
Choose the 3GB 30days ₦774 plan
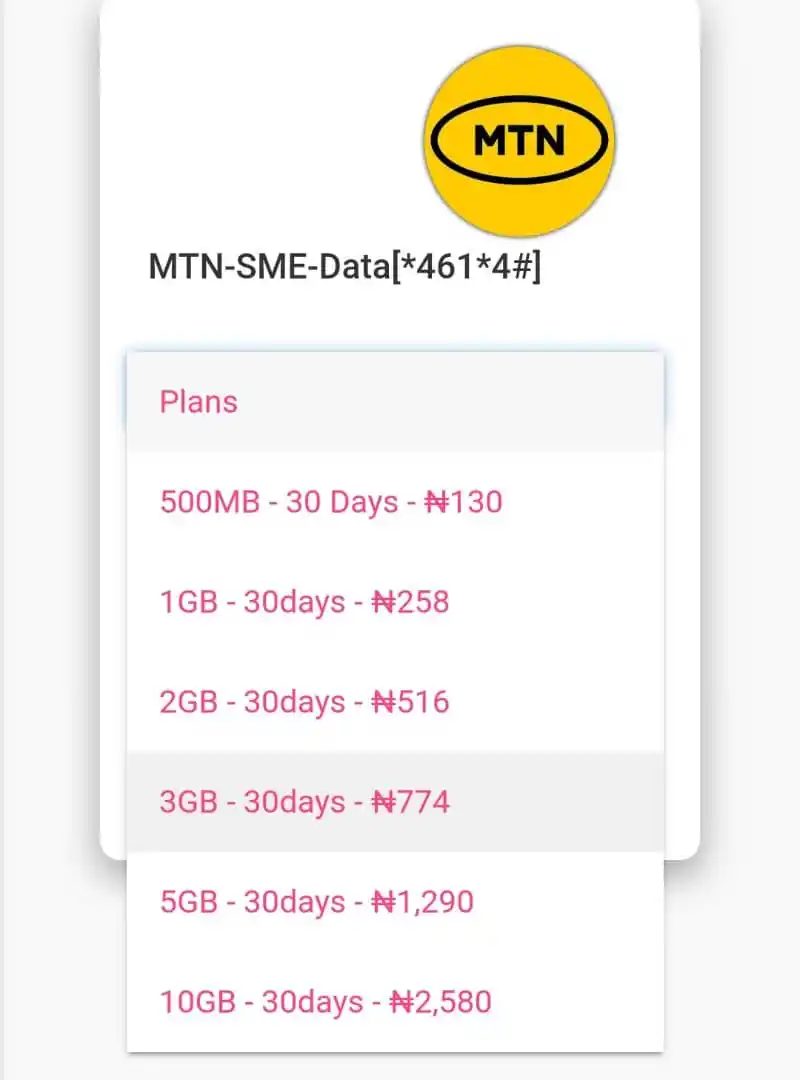pyautogui.click(x=395, y=802)
